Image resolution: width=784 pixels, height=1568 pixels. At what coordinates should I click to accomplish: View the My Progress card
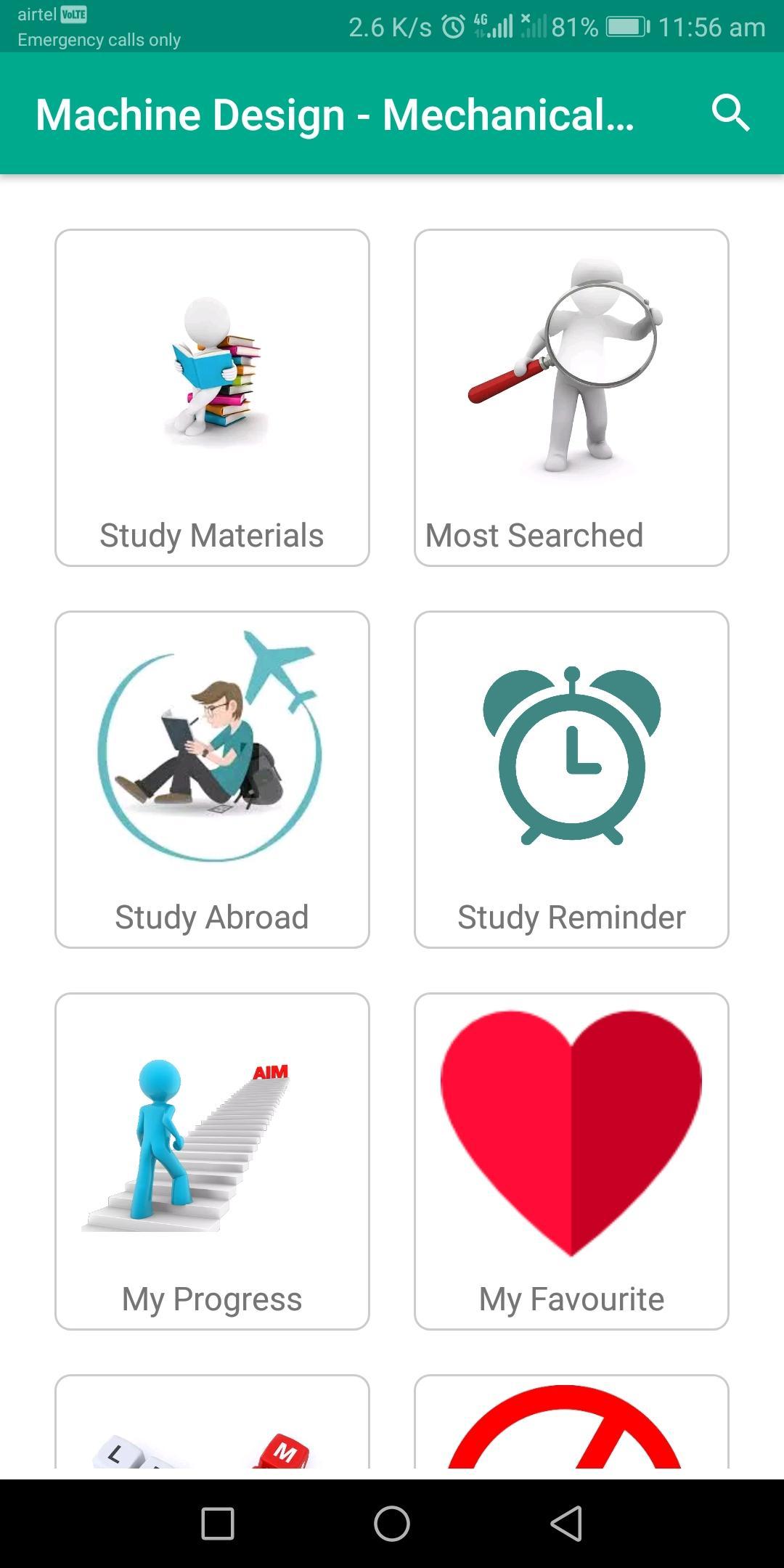click(x=212, y=1161)
